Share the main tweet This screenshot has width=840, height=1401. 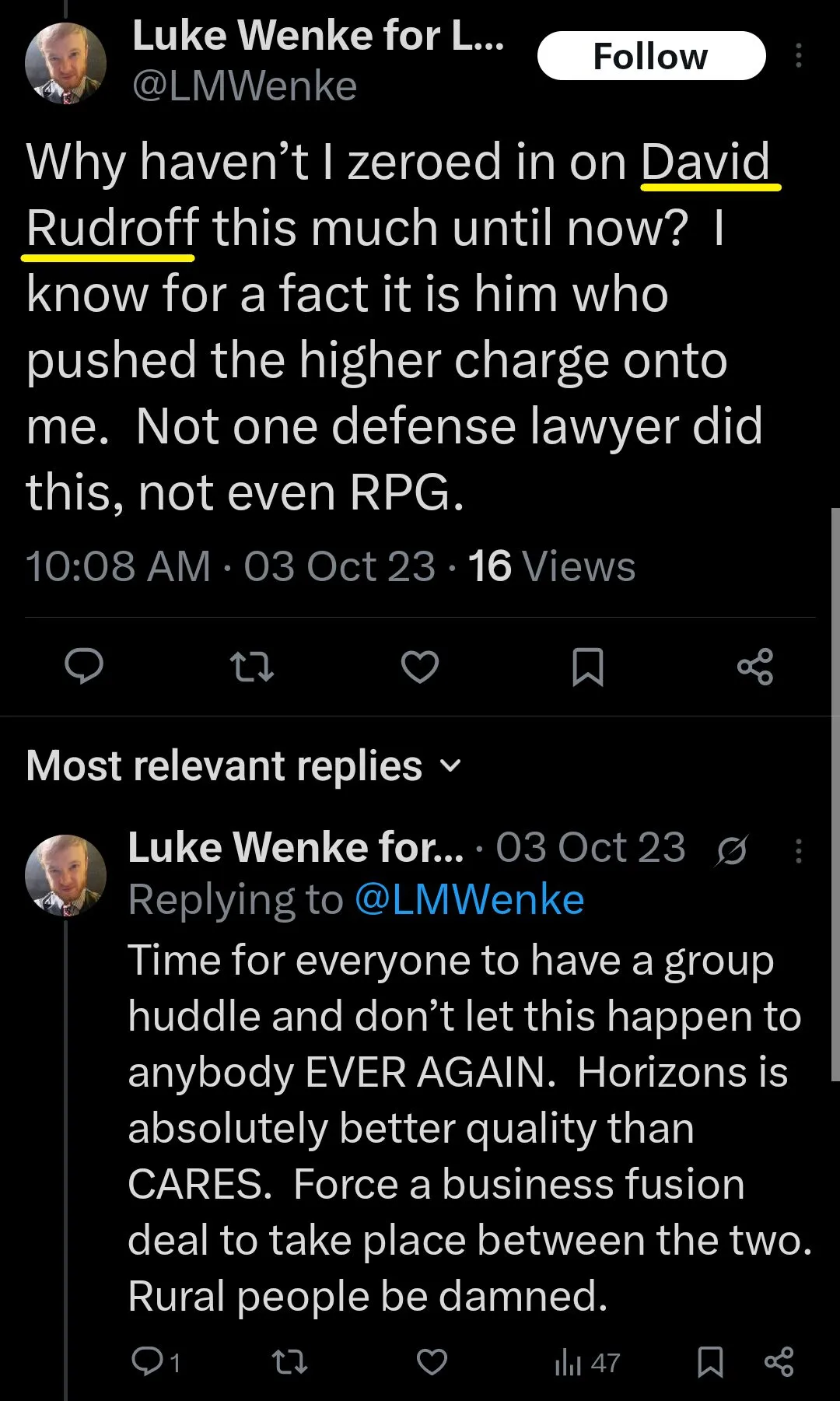tap(755, 667)
